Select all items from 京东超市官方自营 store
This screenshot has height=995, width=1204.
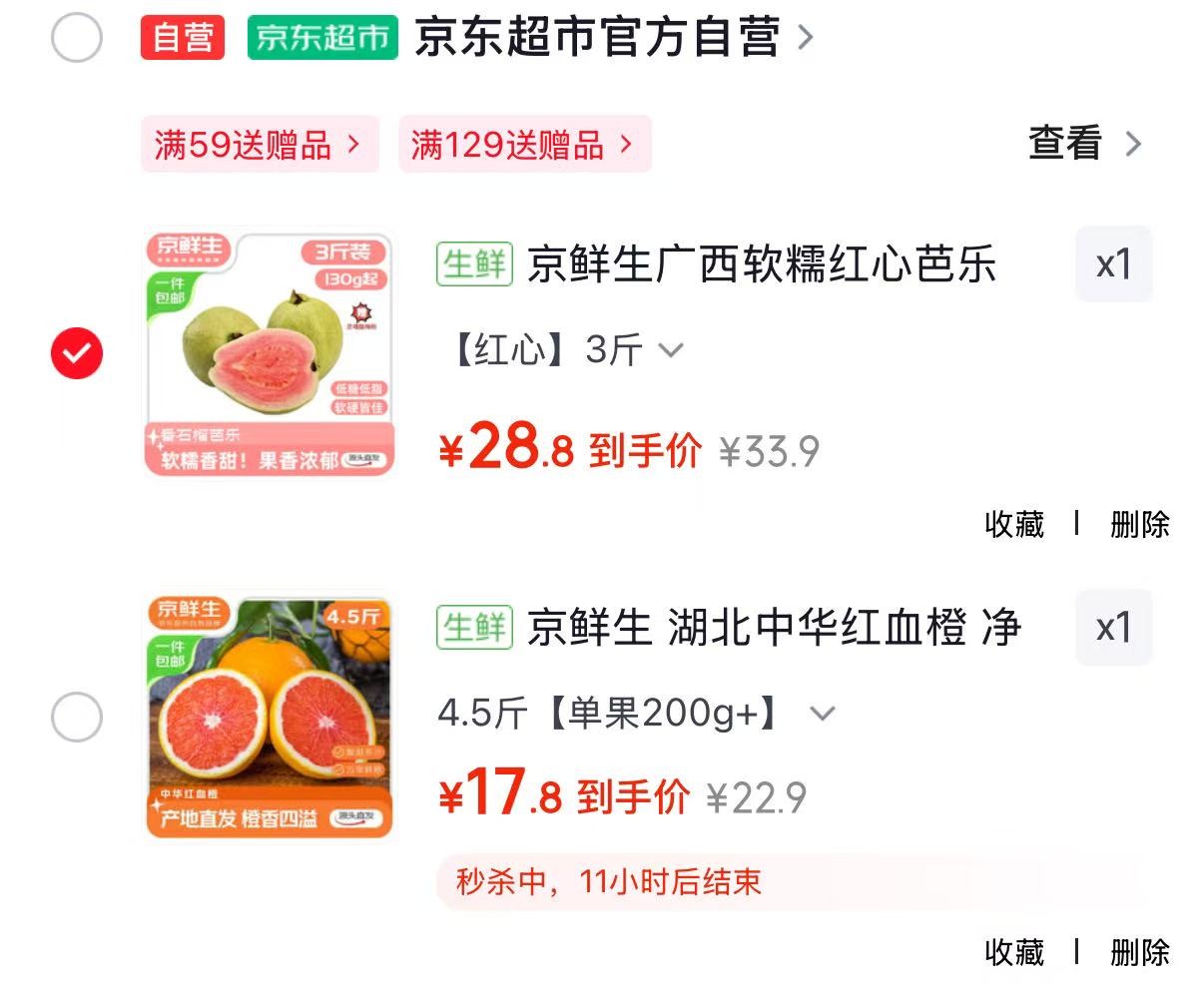(x=76, y=39)
